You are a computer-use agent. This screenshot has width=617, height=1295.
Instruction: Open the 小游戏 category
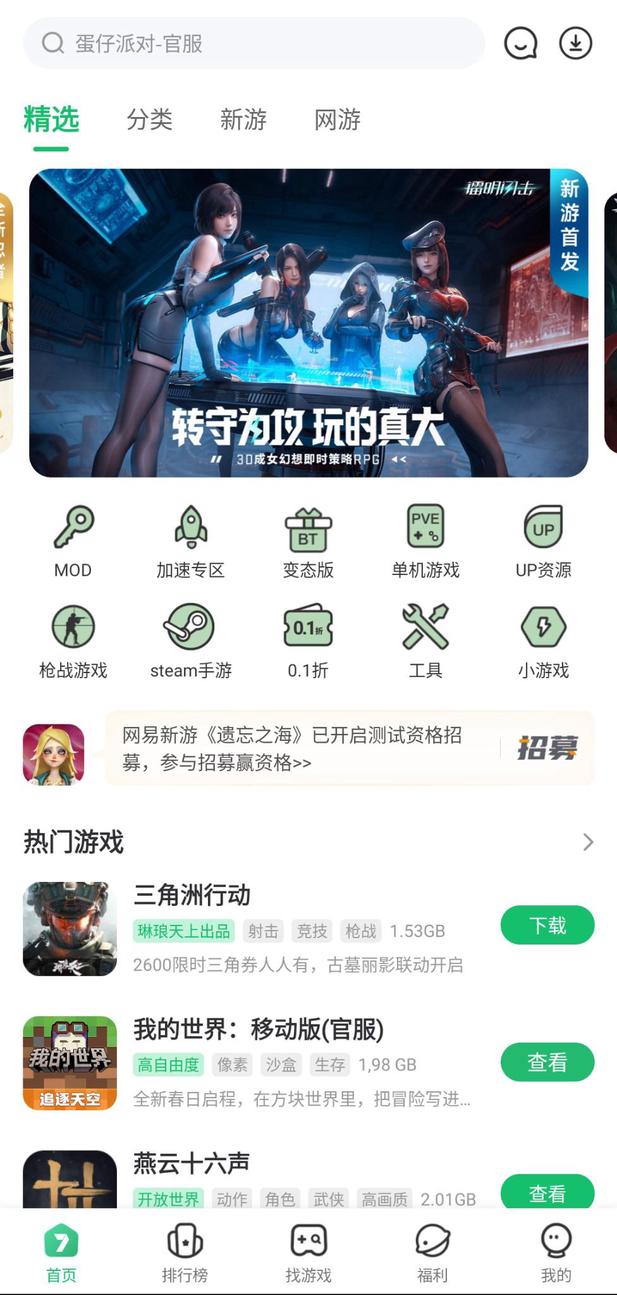(x=543, y=642)
